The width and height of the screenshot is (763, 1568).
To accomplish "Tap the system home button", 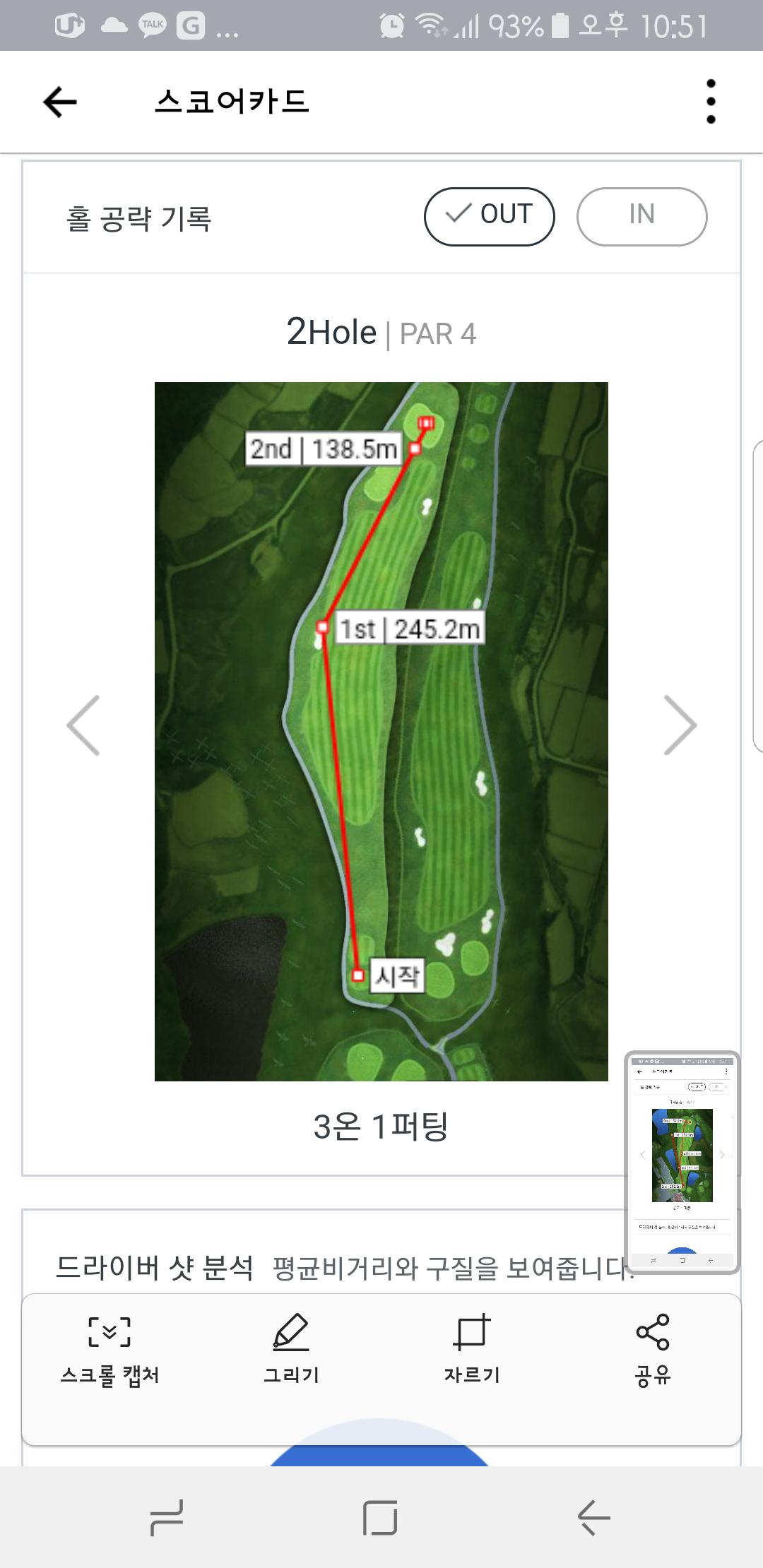I will [x=380, y=1517].
